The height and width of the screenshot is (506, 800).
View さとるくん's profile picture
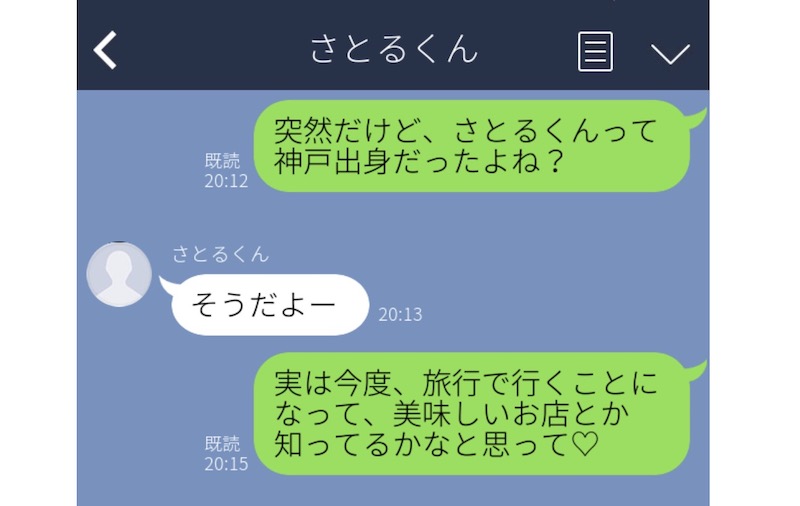click(120, 274)
